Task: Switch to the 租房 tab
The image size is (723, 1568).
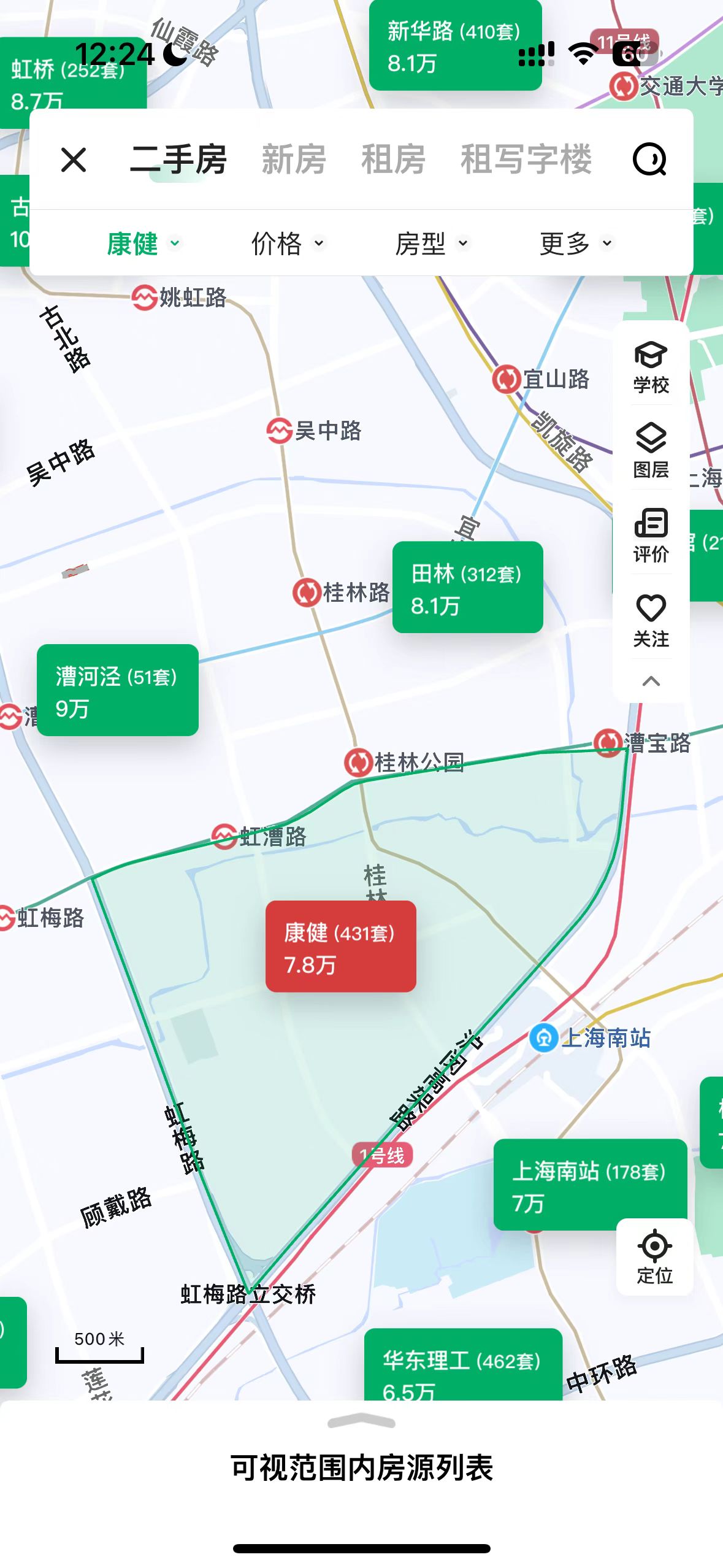Action: (x=394, y=159)
